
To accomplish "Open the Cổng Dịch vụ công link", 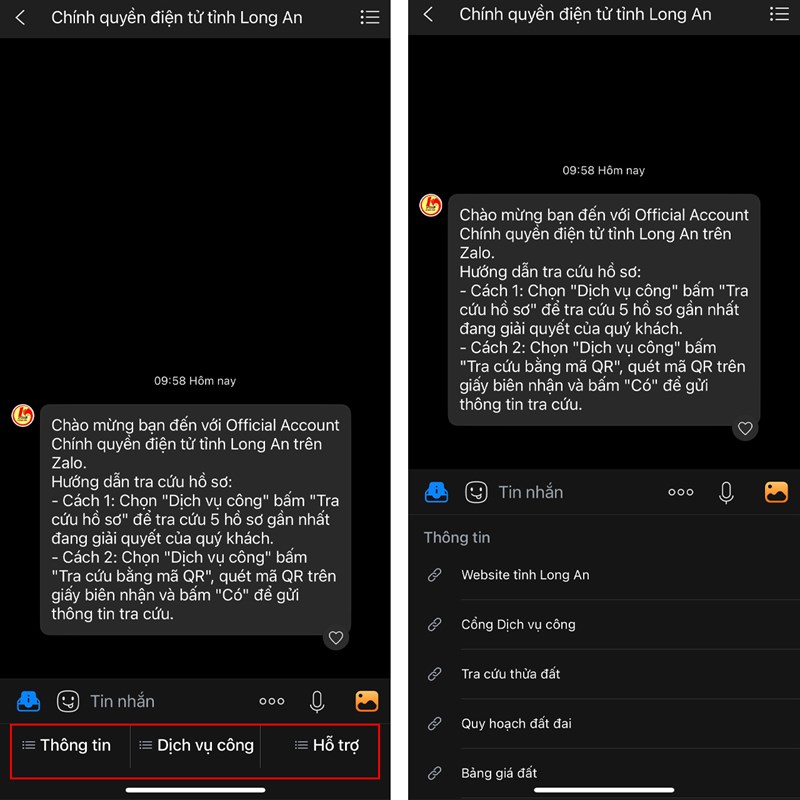I will tap(518, 624).
